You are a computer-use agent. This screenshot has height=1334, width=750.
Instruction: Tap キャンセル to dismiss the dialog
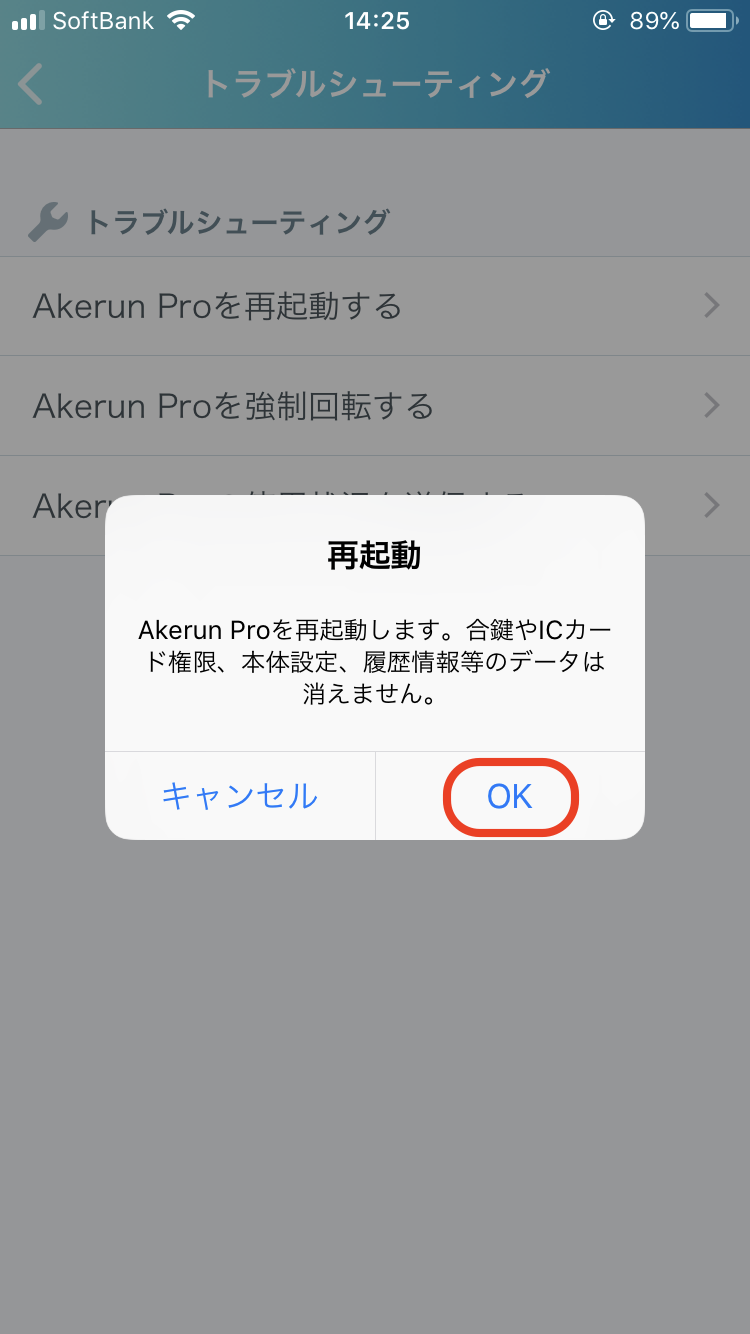240,796
